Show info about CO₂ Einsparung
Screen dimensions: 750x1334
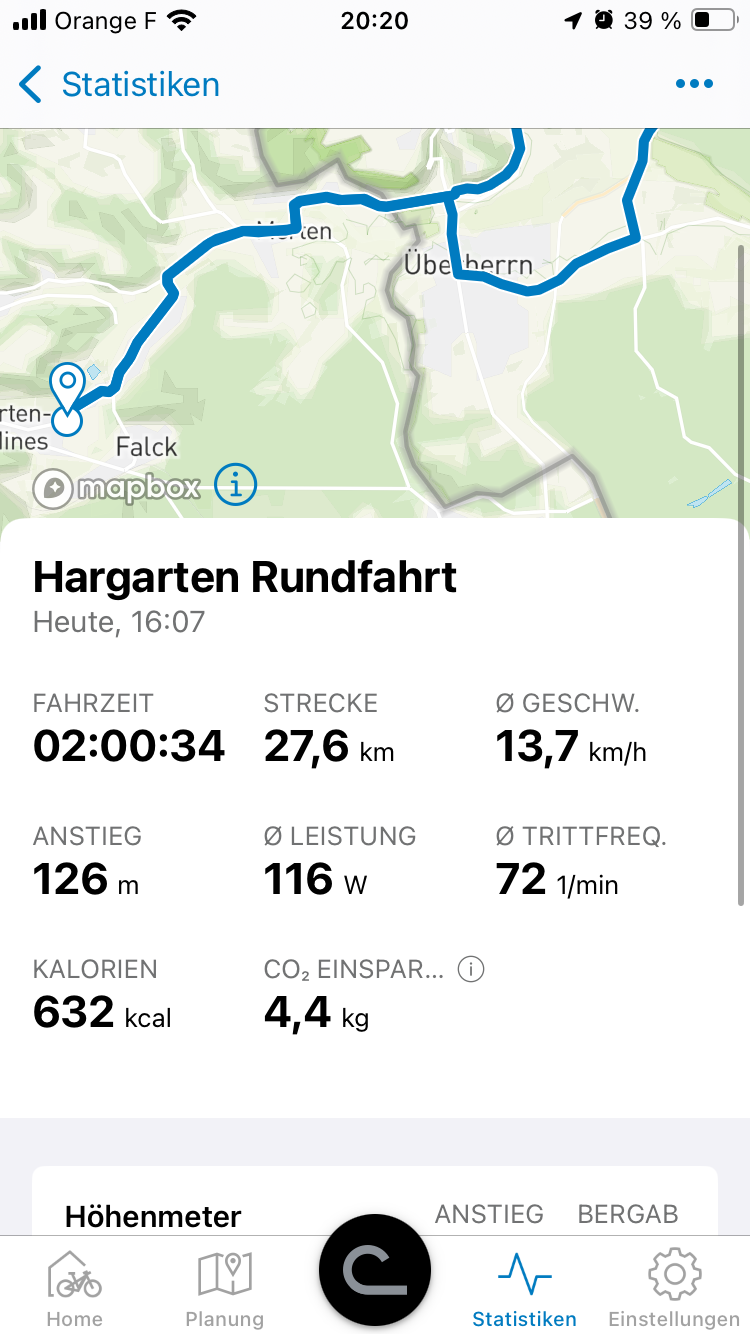(x=471, y=969)
